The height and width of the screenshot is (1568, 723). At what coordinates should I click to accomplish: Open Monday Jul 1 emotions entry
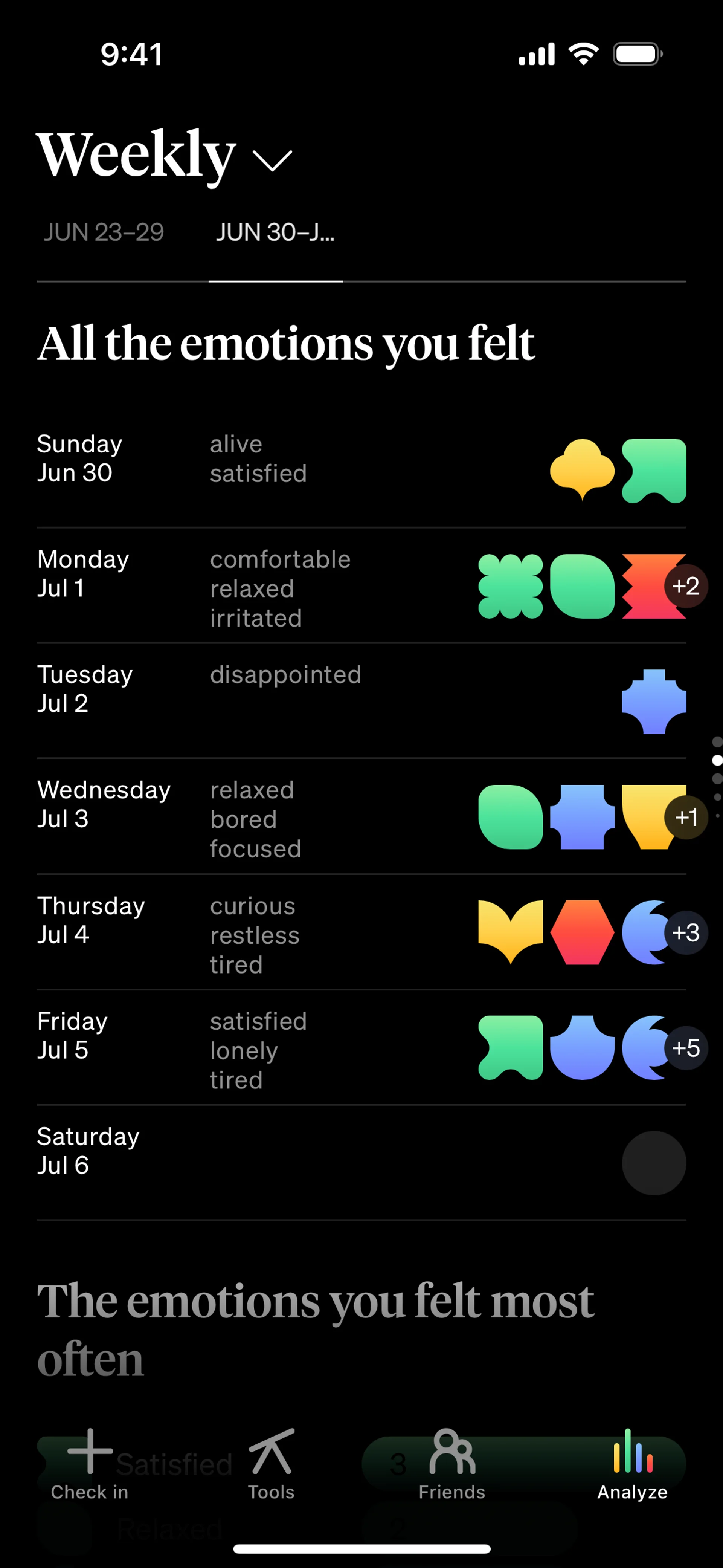361,585
